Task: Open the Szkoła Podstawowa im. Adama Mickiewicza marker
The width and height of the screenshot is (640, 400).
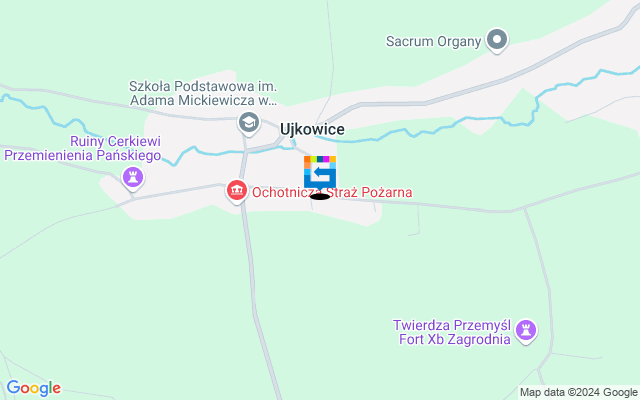Action: tap(247, 123)
